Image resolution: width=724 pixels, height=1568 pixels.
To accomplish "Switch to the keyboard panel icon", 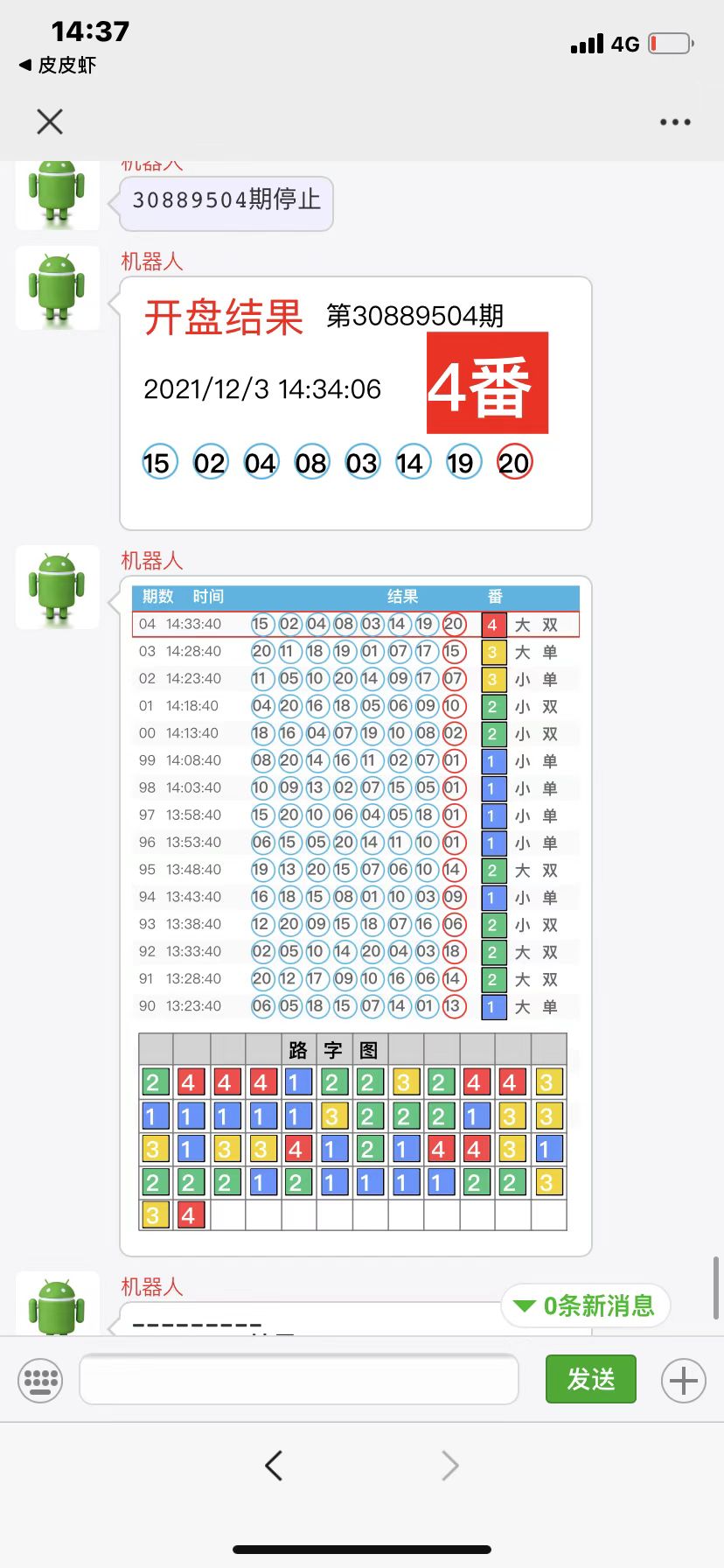I will coord(40,1381).
